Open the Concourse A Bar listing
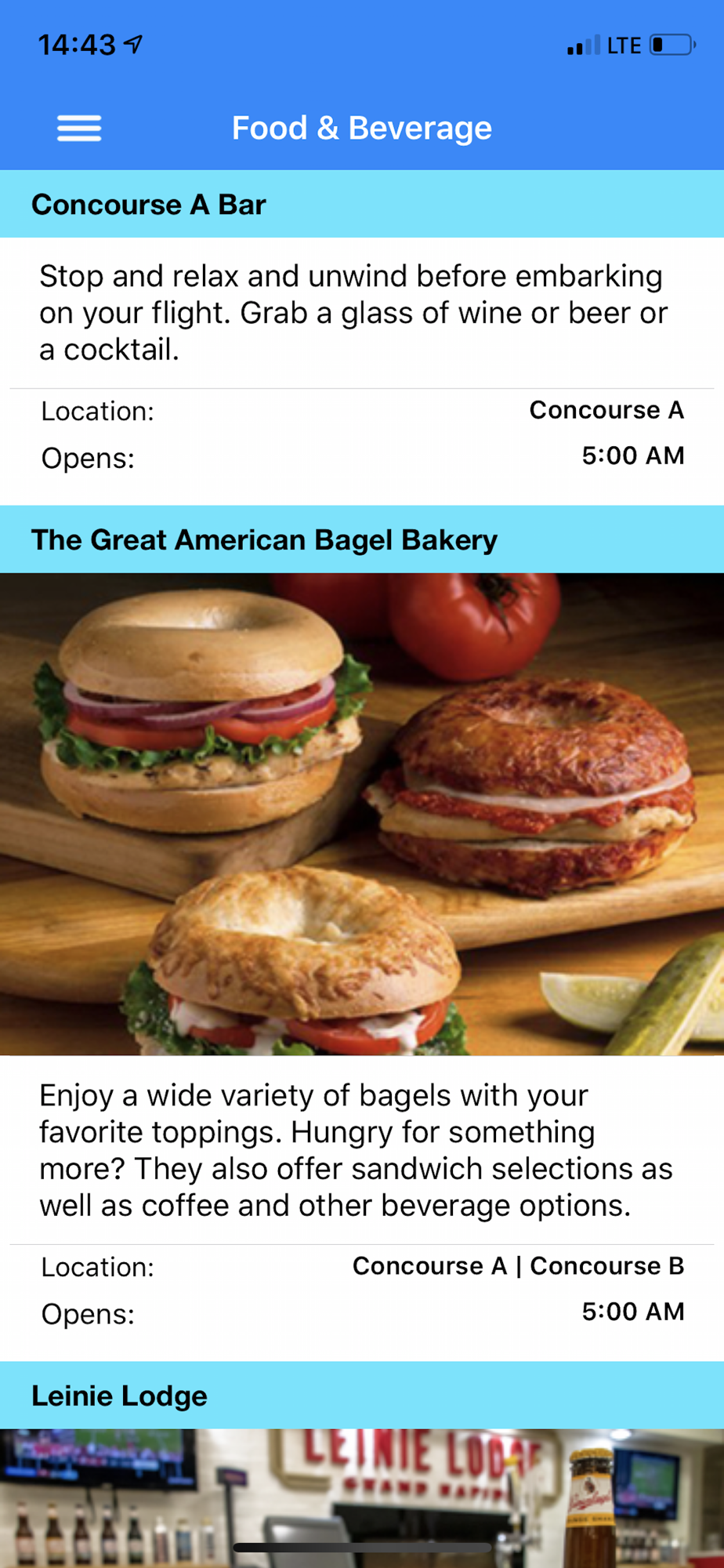Screen dimensions: 724x1568 tap(149, 205)
